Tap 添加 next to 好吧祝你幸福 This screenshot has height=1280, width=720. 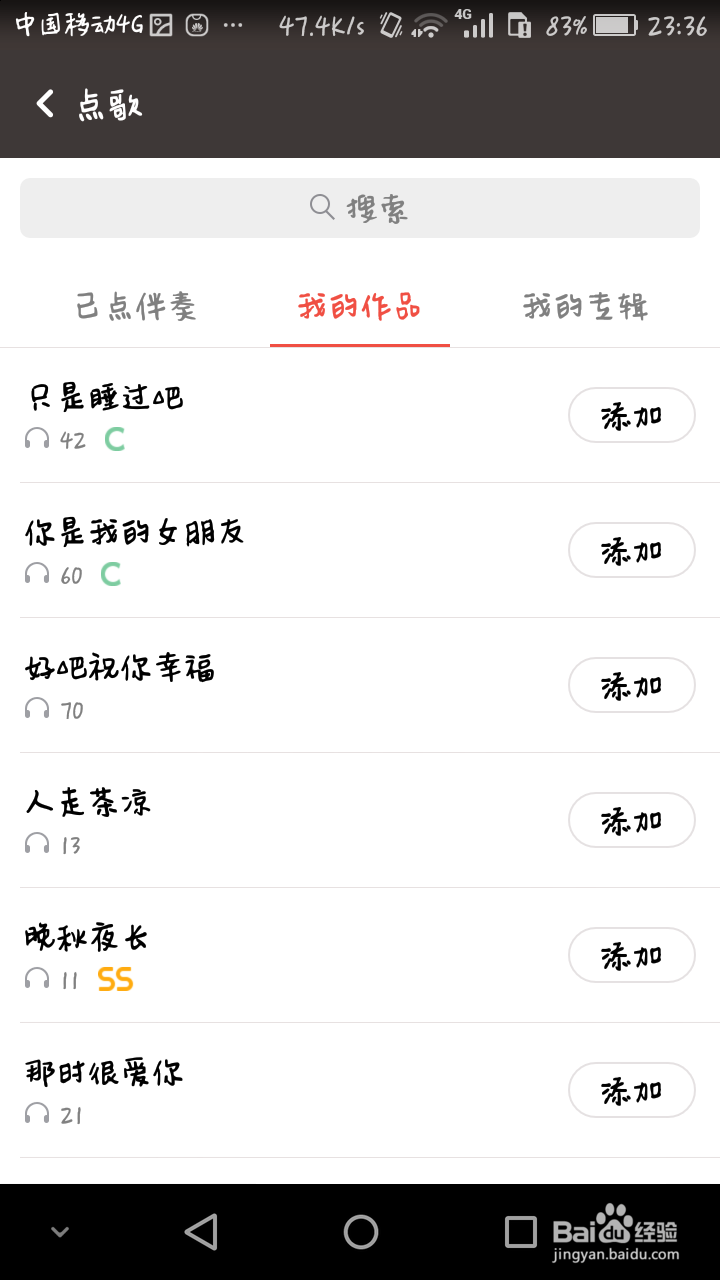click(x=631, y=685)
